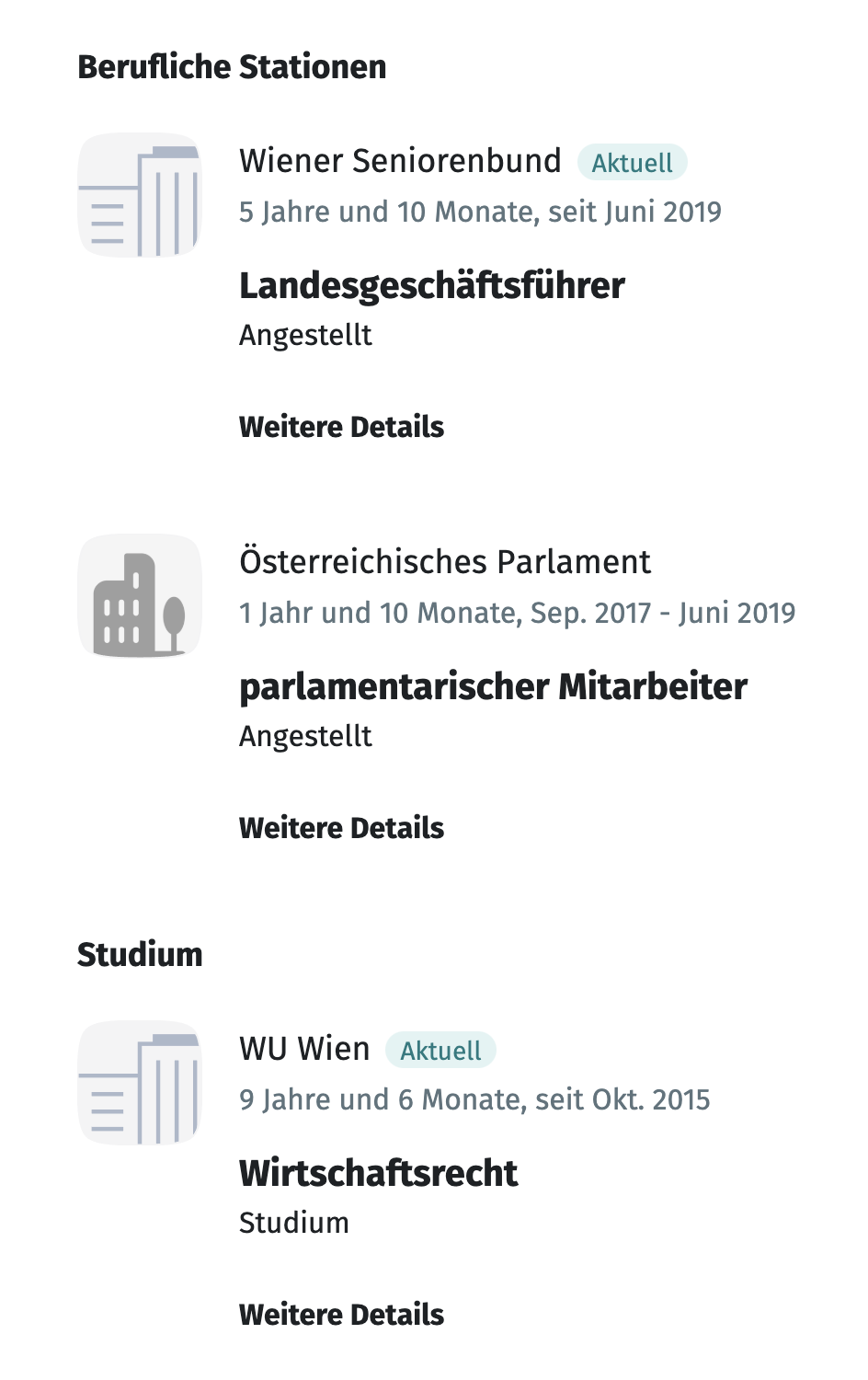Screen dimensions: 868x1380
Task: Expand Weitere Details under parlamentarischer Mitarbeiter
Action: coord(341,828)
